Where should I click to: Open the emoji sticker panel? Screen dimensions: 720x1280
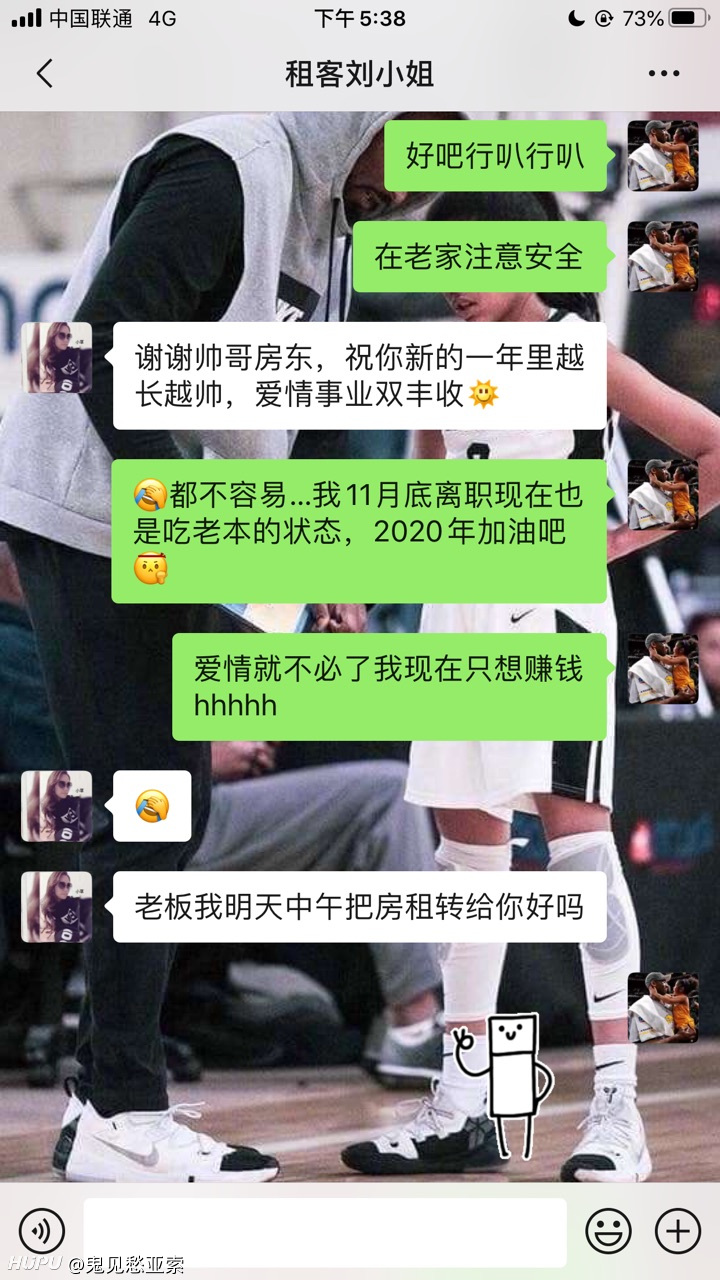(x=608, y=1231)
